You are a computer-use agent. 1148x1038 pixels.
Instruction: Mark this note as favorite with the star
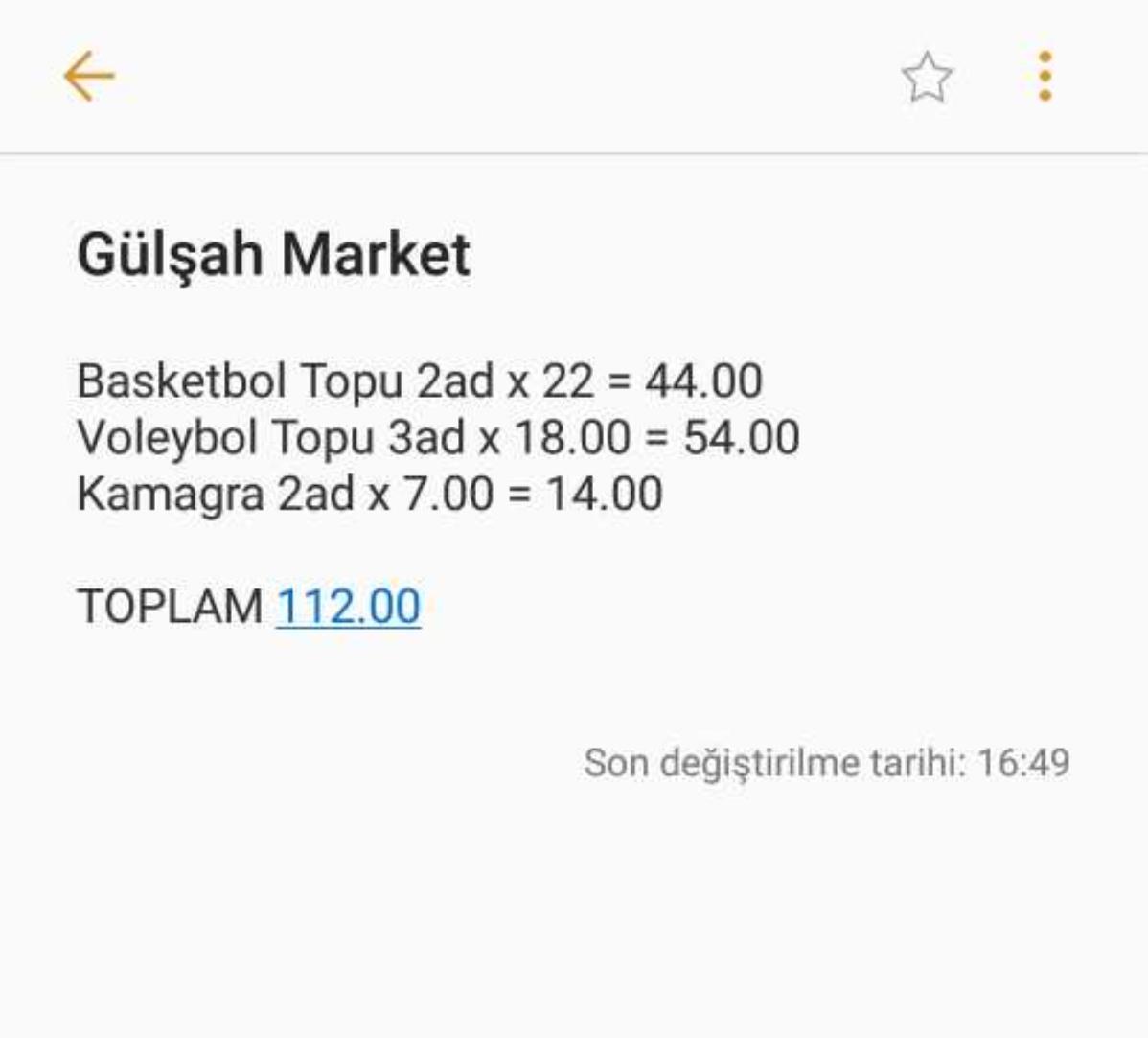click(x=927, y=78)
